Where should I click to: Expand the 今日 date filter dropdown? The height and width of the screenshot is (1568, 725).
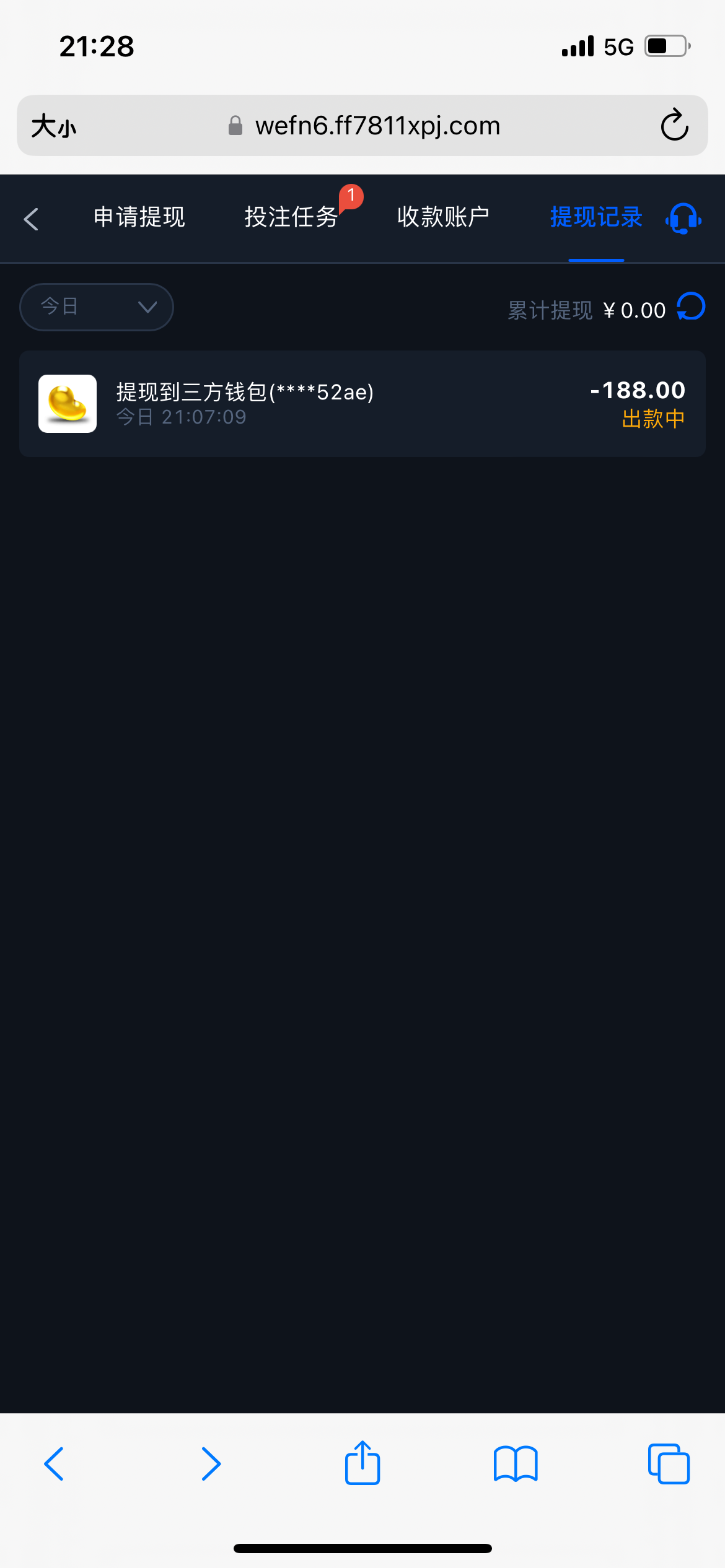click(97, 307)
